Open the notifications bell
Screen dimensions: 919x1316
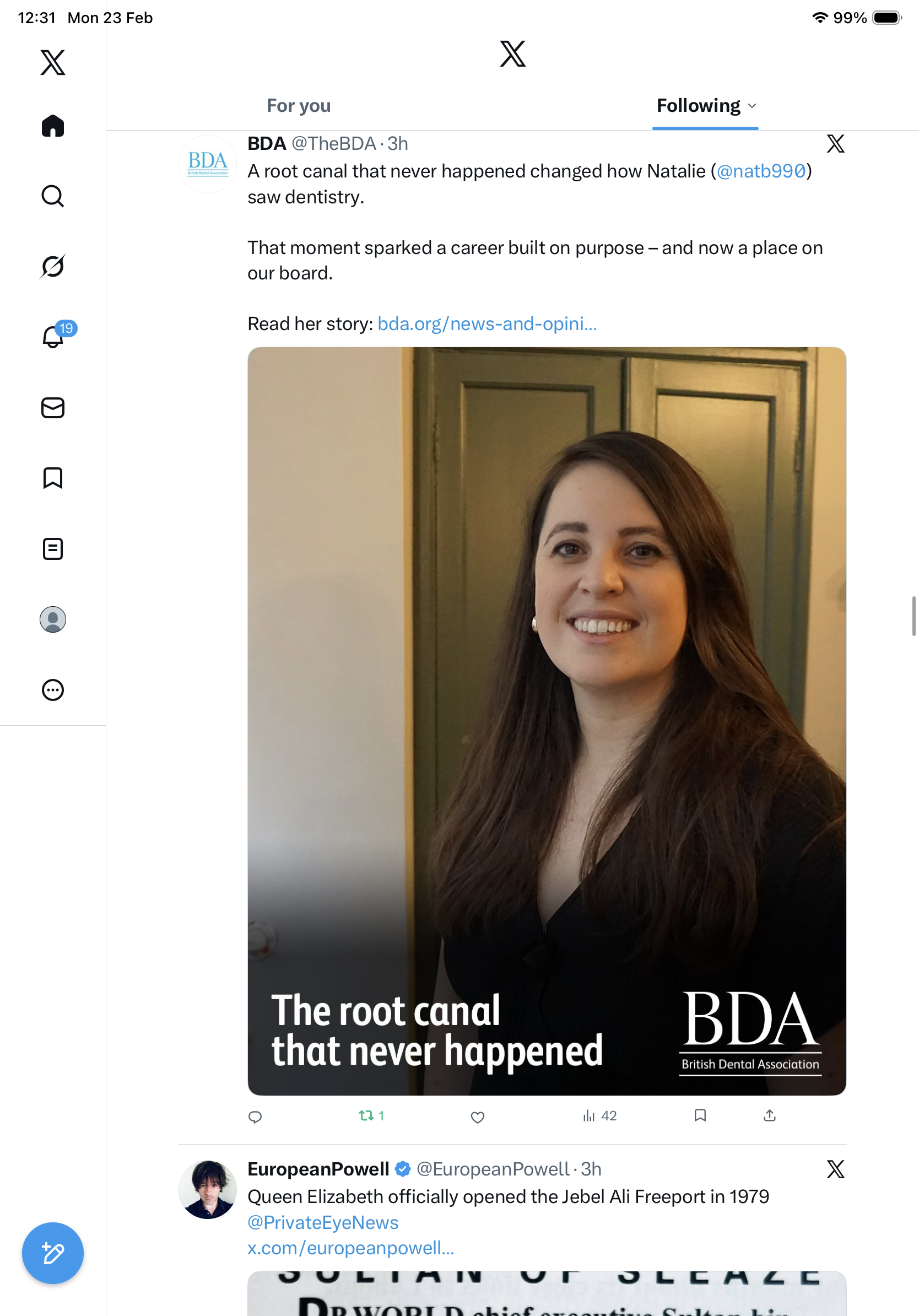53,337
